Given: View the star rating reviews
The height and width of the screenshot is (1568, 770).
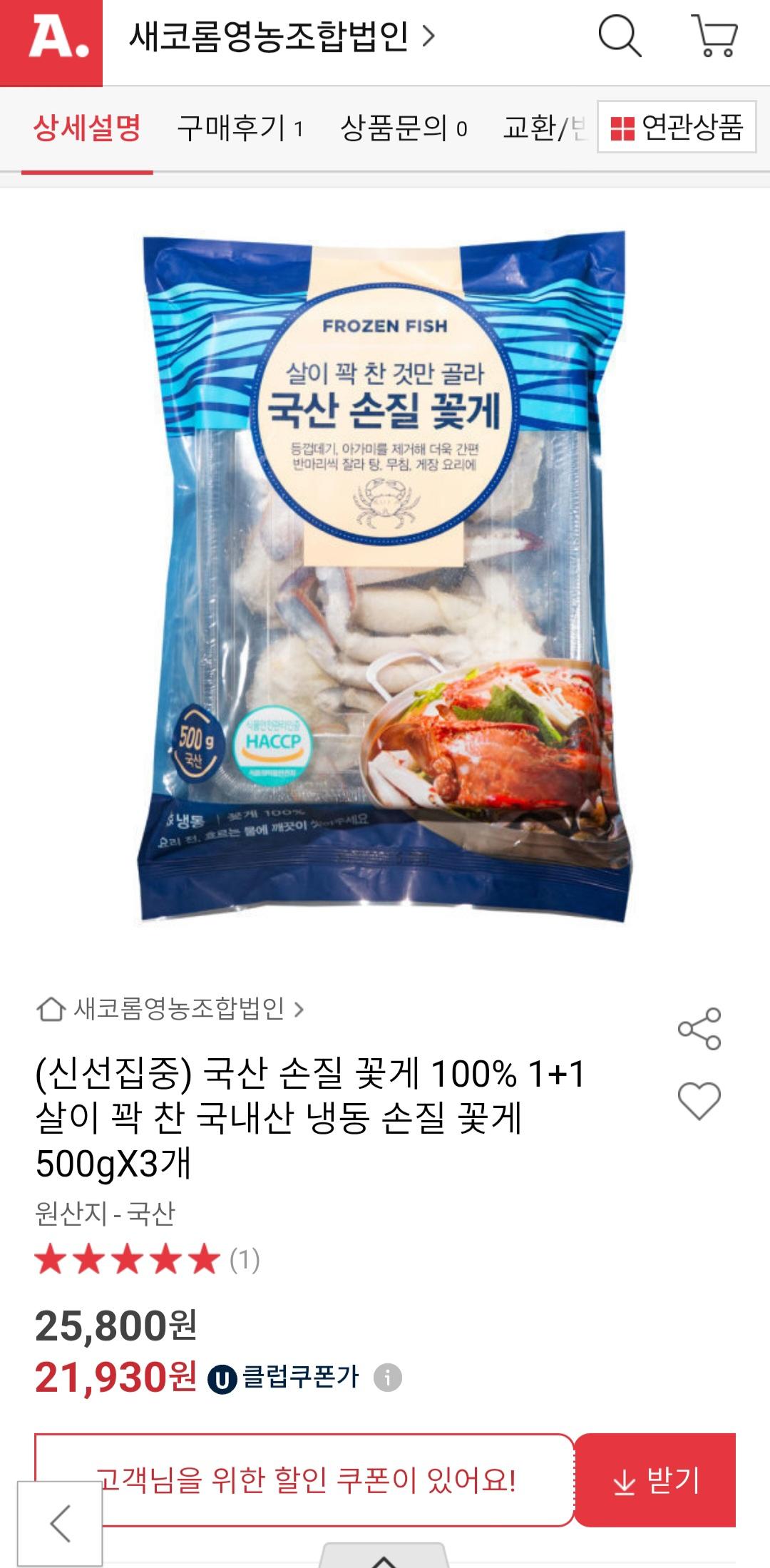Looking at the screenshot, I should [x=146, y=1260].
